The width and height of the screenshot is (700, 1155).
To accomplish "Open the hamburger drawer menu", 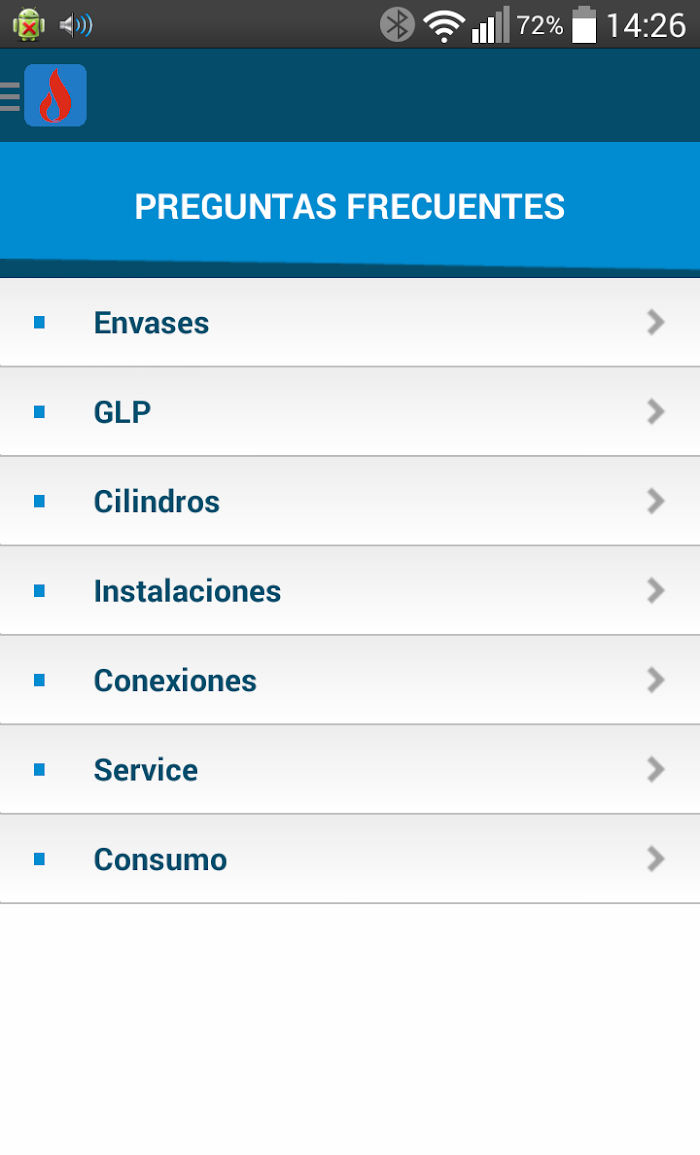I will click(10, 96).
